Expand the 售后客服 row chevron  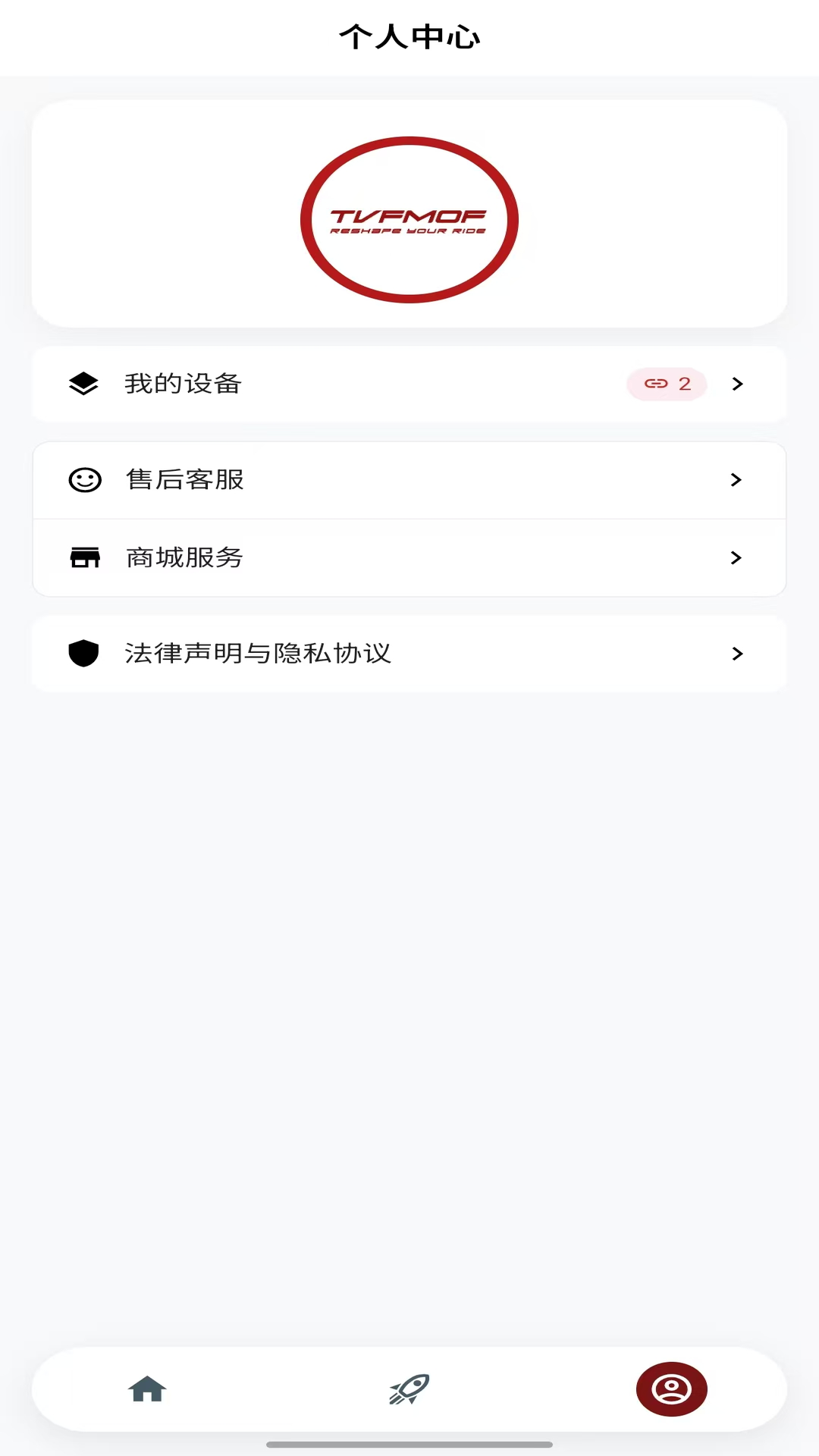(736, 479)
